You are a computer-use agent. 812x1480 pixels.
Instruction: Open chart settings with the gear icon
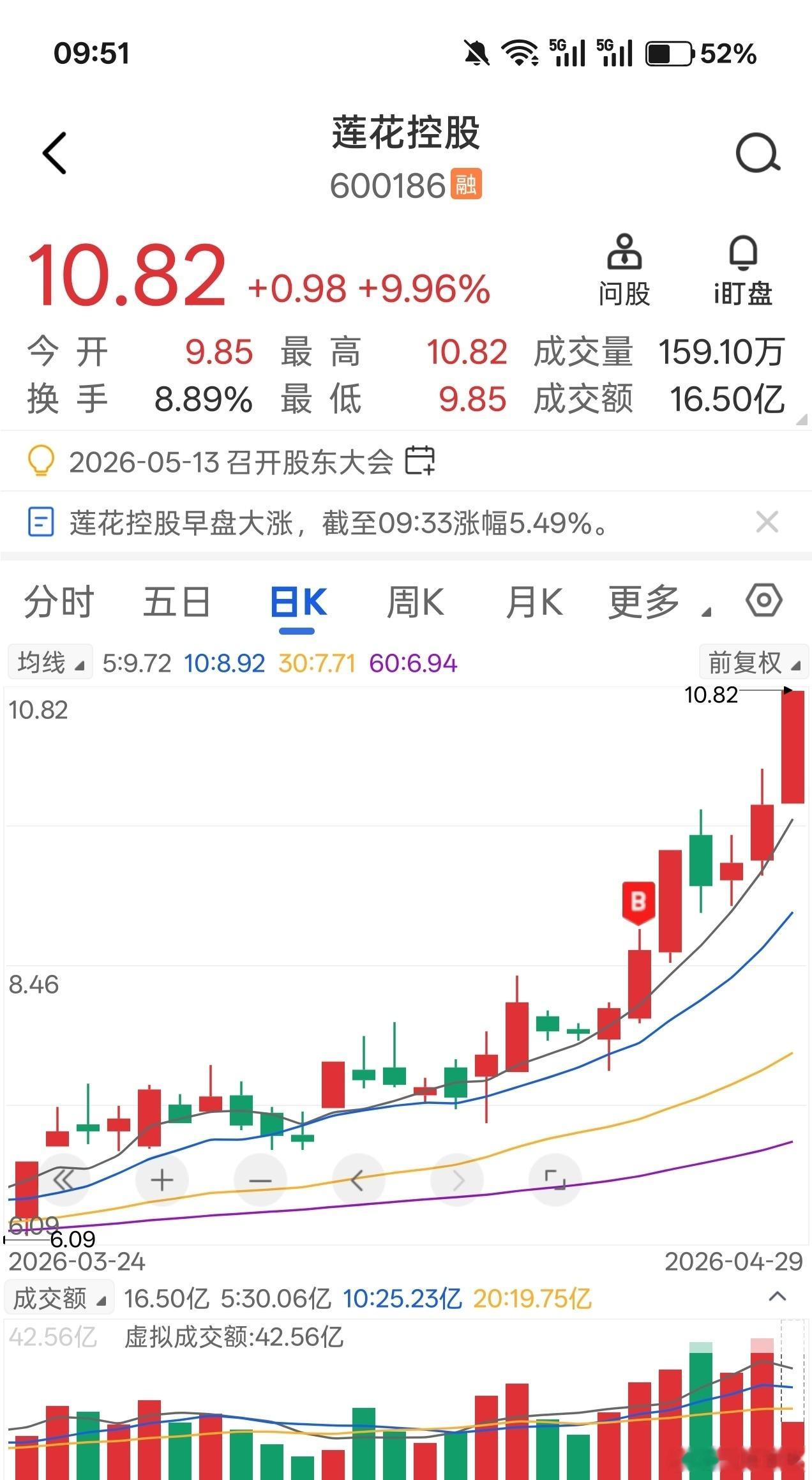tap(763, 599)
